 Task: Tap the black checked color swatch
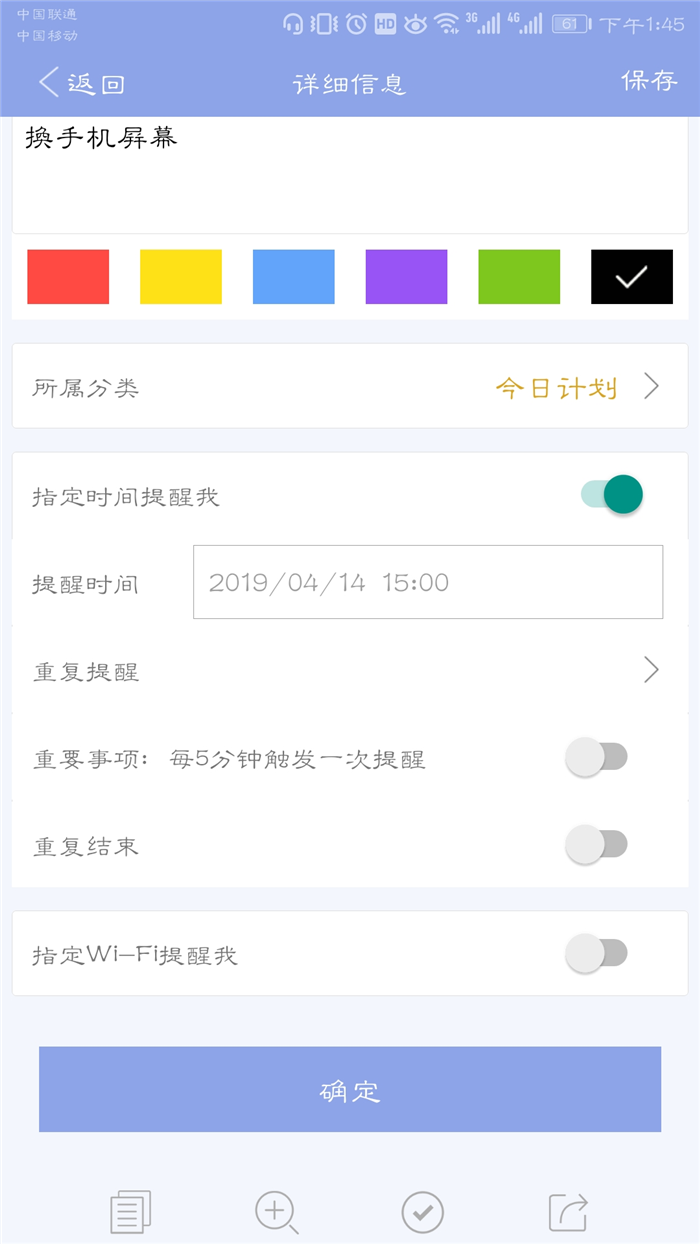[x=632, y=277]
